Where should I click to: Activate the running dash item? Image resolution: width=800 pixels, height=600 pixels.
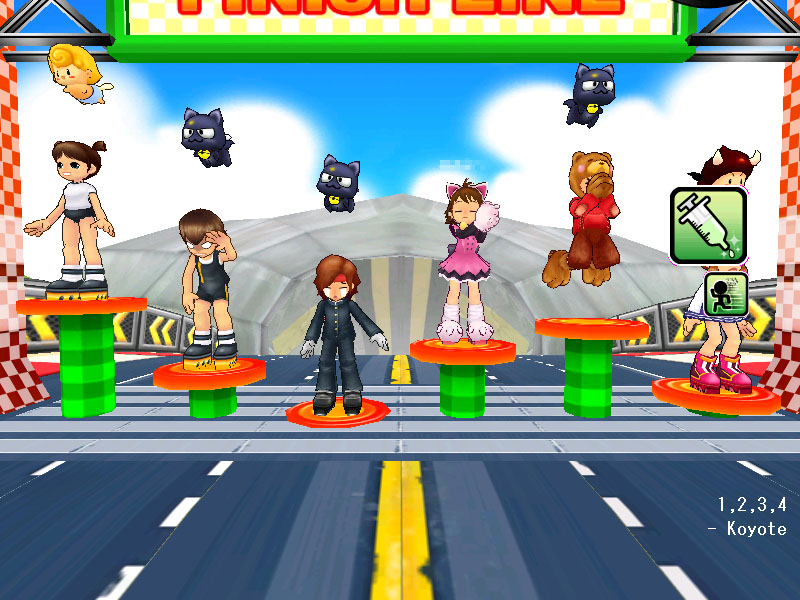[x=725, y=295]
